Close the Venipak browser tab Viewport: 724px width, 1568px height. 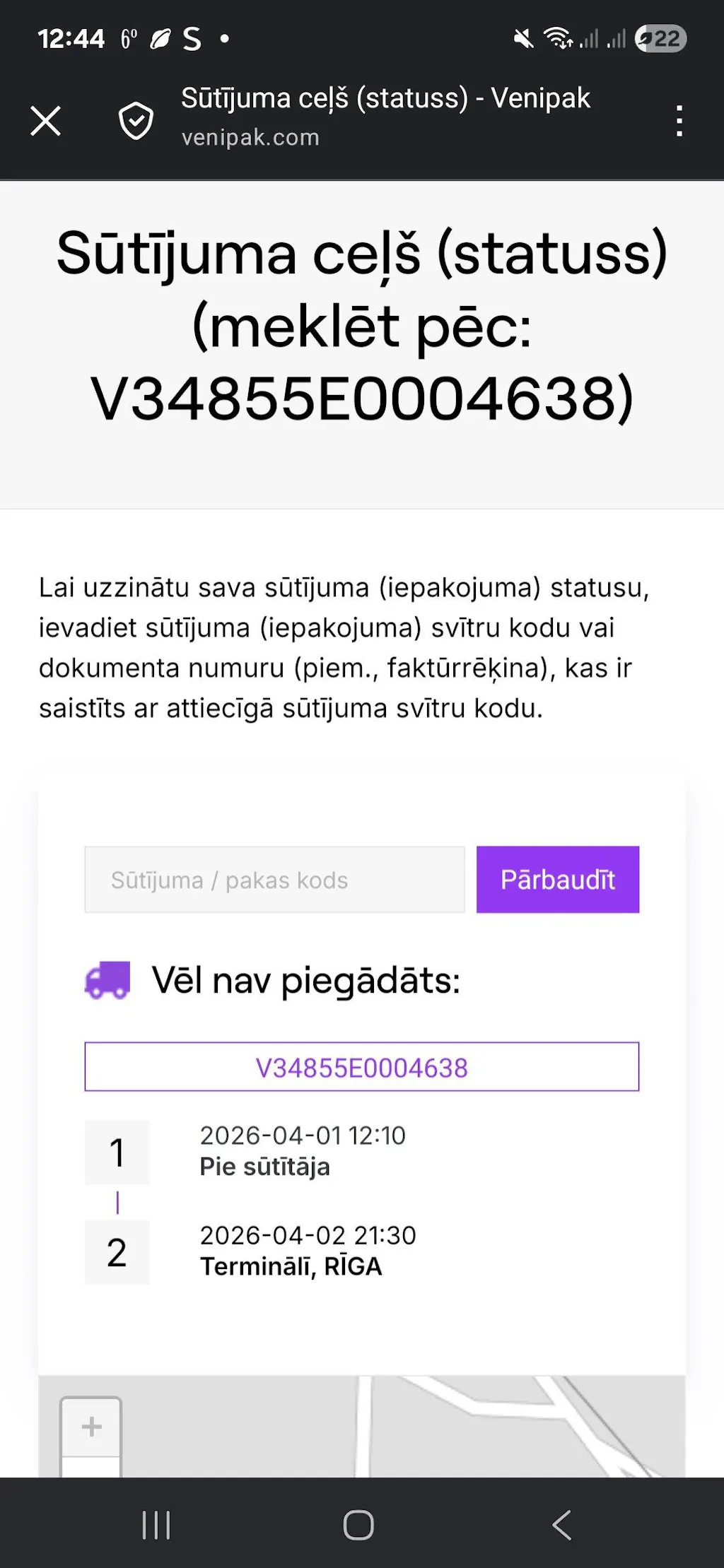46,121
